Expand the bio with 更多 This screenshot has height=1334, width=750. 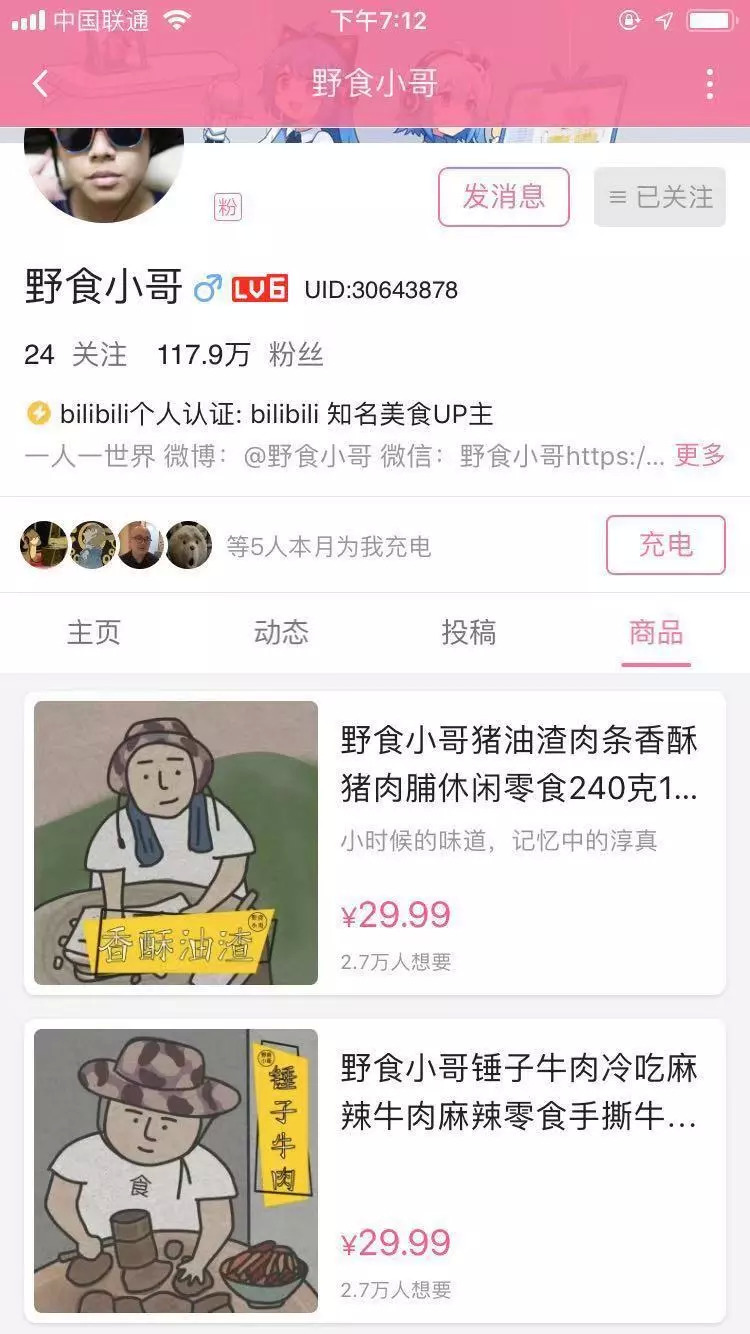[x=699, y=455]
